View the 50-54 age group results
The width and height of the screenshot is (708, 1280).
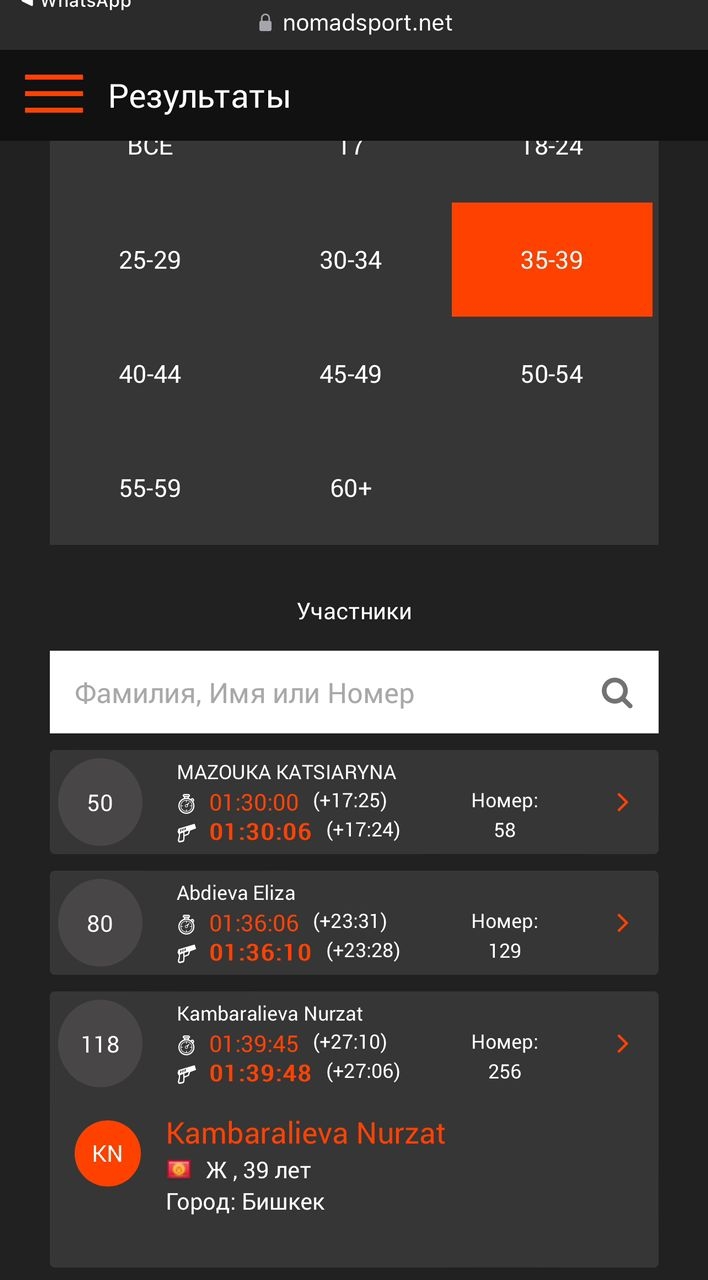click(x=551, y=374)
